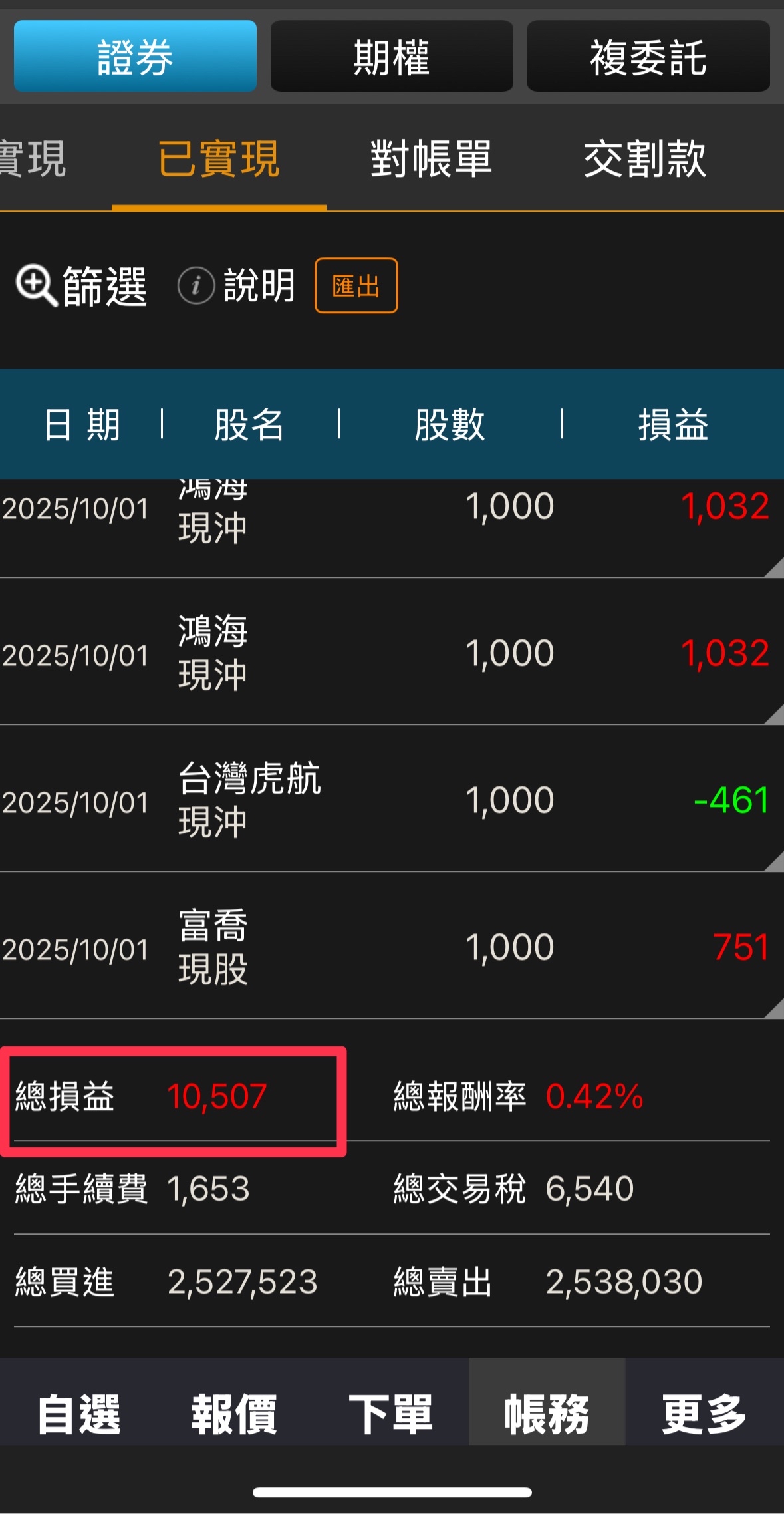Open the 富喬 現股 record row
This screenshot has height=1514, width=784.
pos(392,946)
